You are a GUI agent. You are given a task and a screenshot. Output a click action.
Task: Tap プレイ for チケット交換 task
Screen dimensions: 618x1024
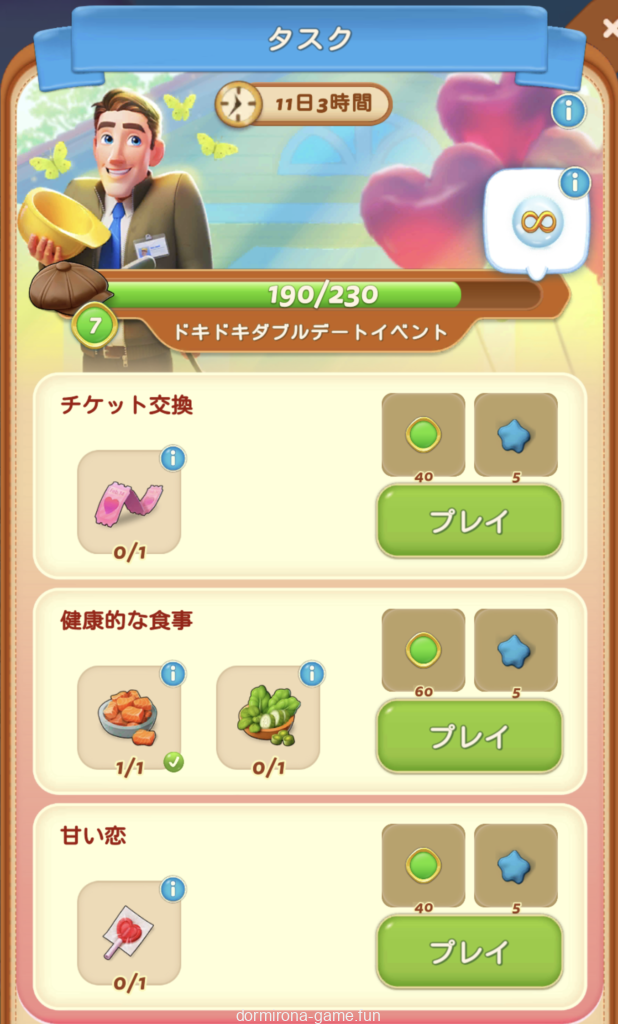coord(469,521)
